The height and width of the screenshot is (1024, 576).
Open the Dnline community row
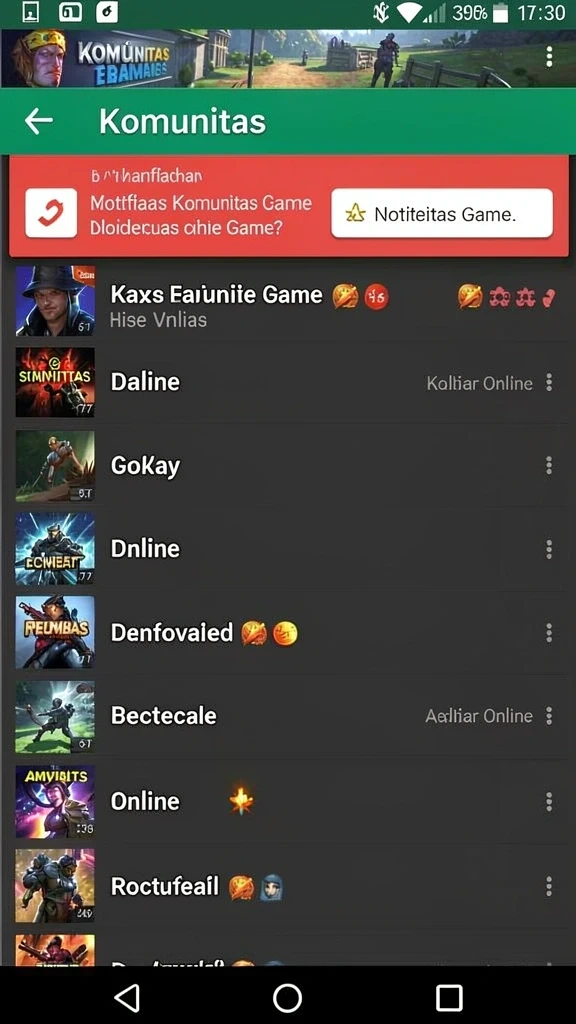[288, 549]
